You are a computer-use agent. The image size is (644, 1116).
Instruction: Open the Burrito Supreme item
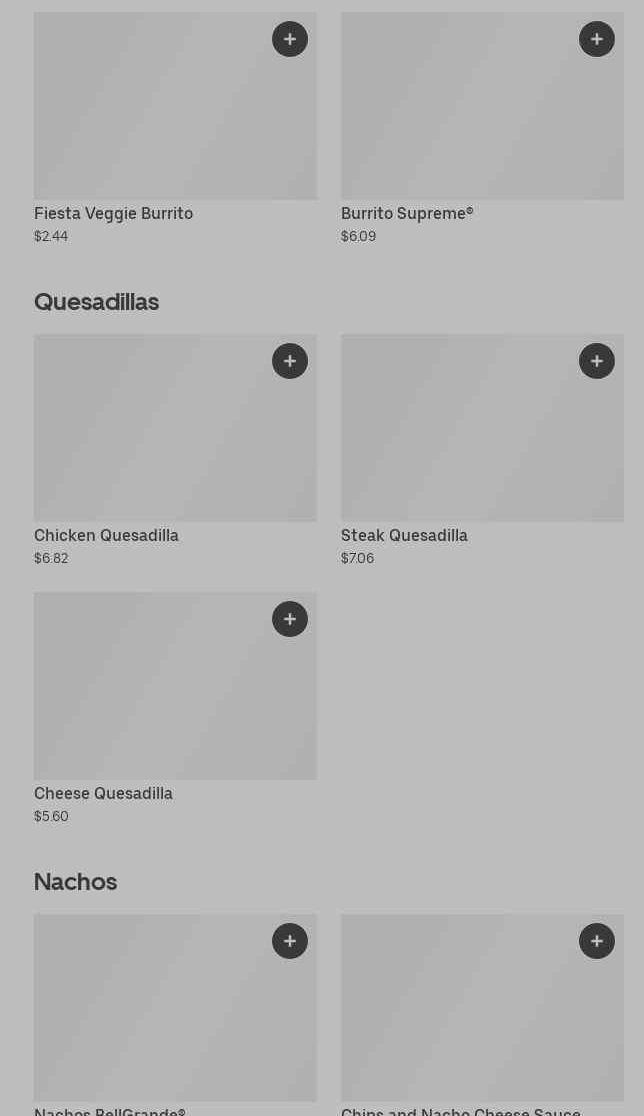coord(482,128)
